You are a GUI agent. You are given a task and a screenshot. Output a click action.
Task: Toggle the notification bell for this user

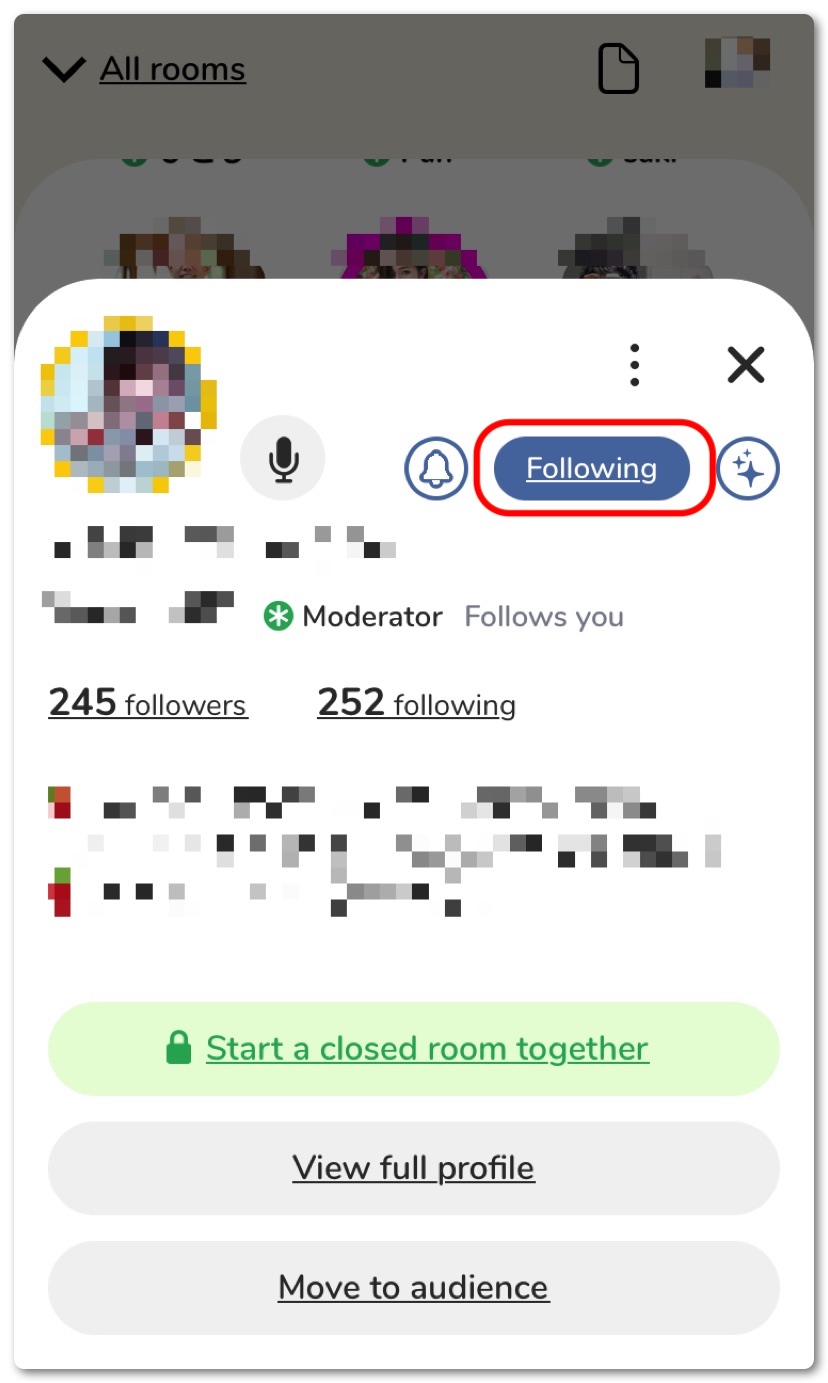pos(436,468)
